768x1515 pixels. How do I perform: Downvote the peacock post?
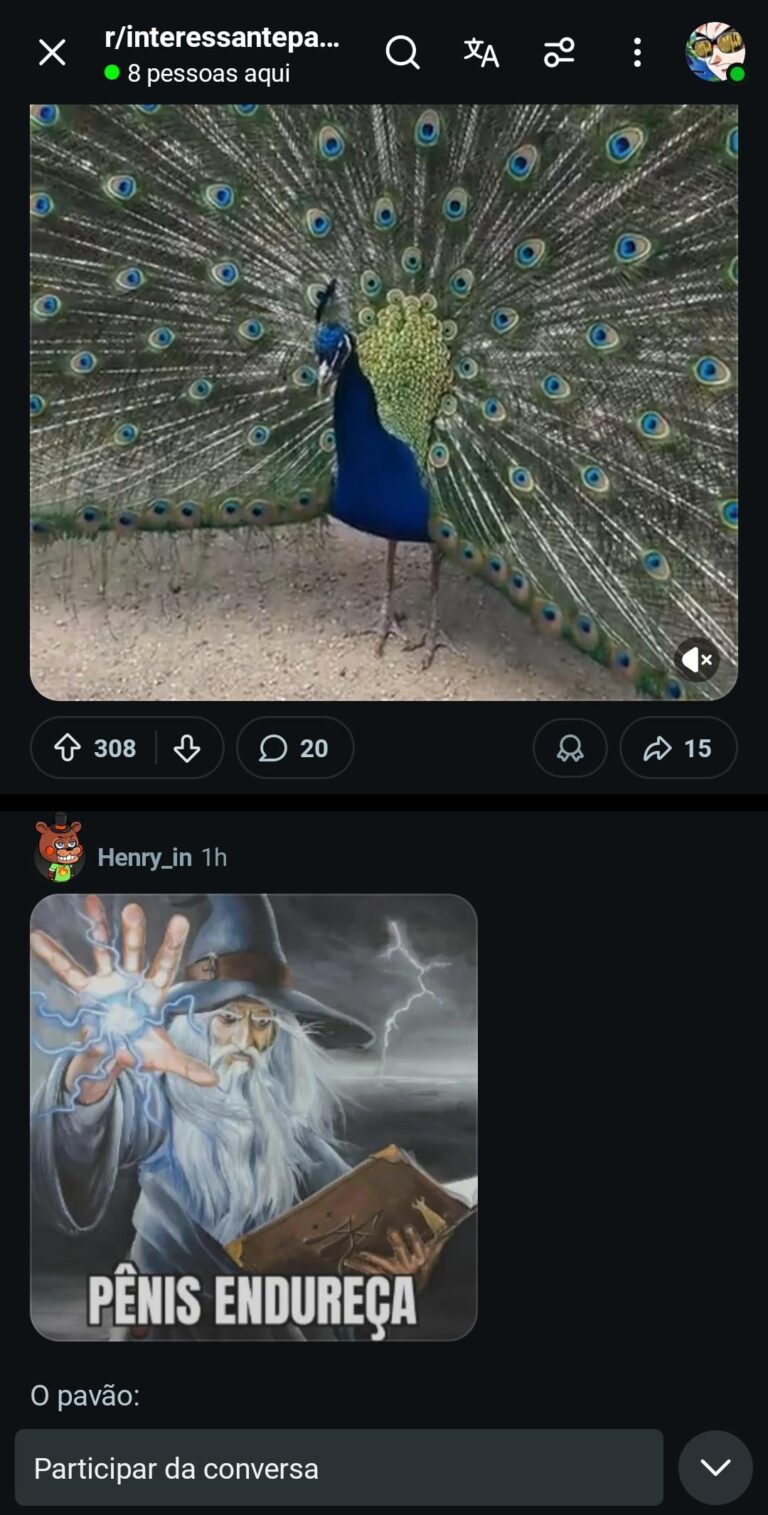pos(187,748)
